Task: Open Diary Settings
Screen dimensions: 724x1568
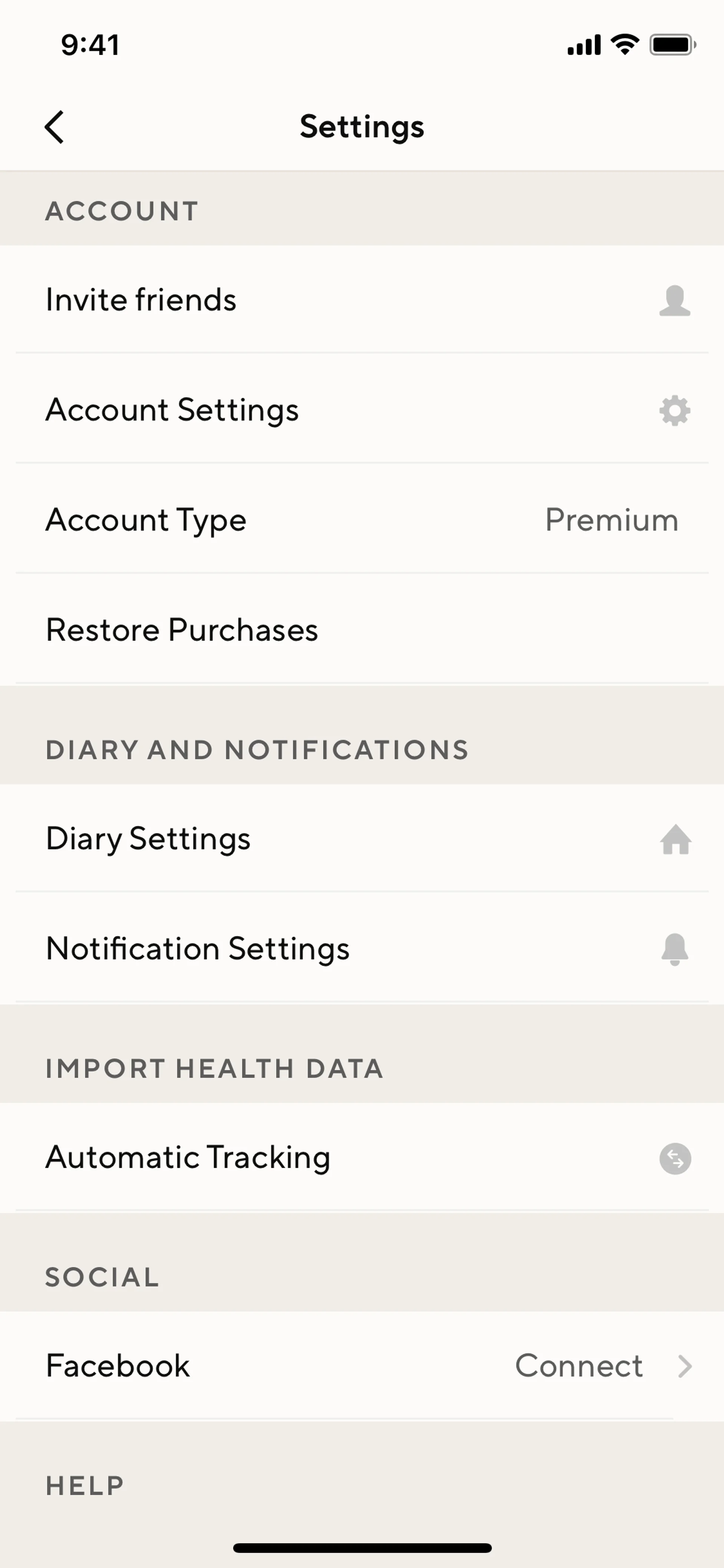Action: (362, 839)
